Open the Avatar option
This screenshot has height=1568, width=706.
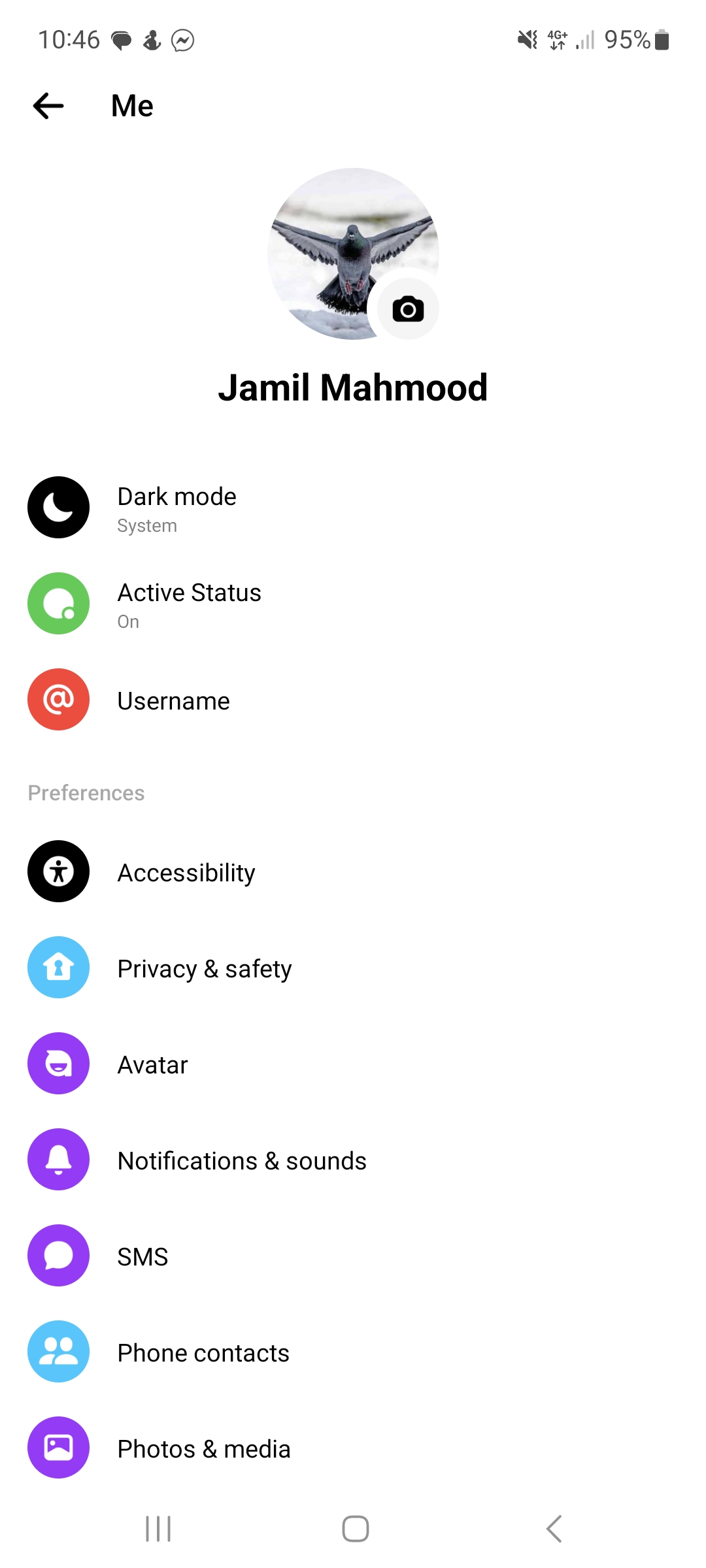(x=152, y=1064)
